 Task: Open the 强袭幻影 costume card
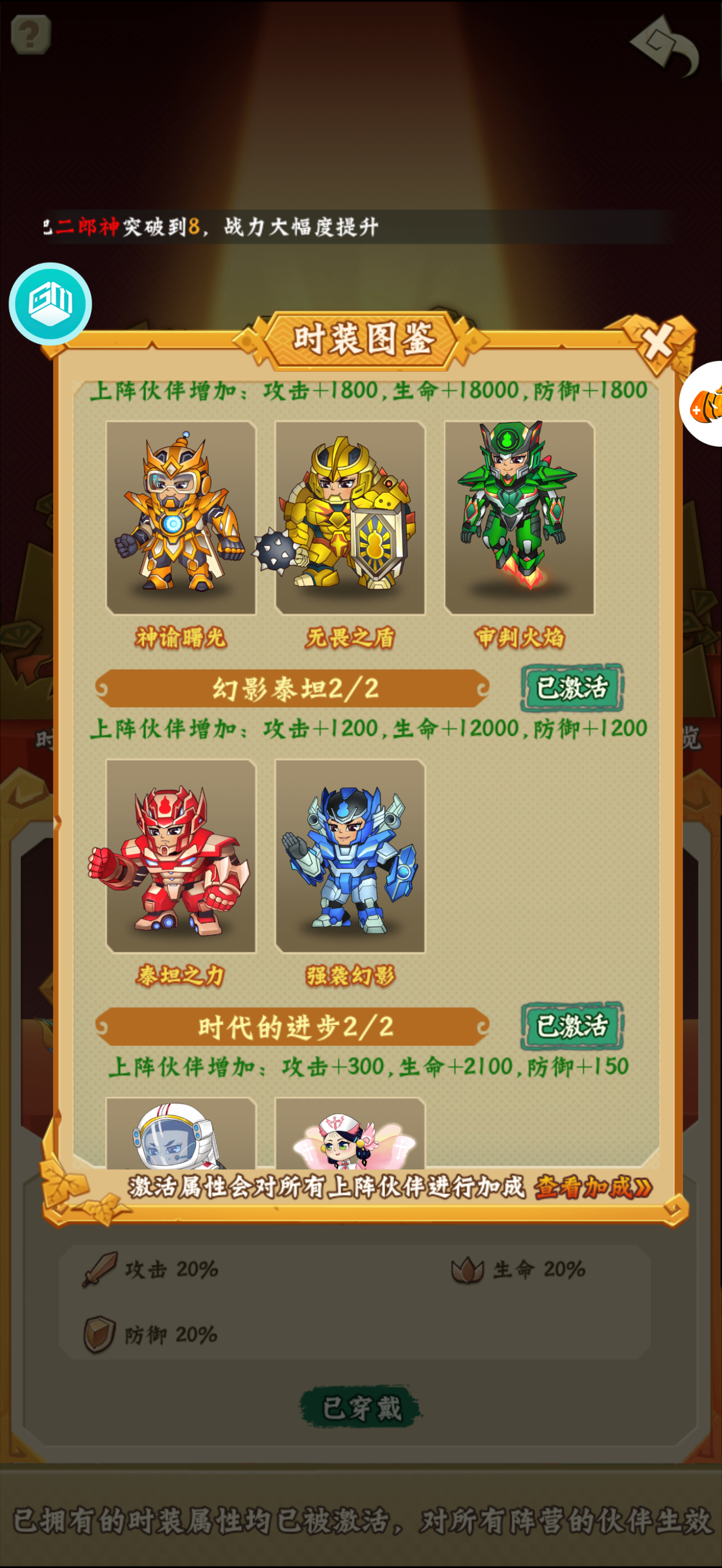coord(350,855)
